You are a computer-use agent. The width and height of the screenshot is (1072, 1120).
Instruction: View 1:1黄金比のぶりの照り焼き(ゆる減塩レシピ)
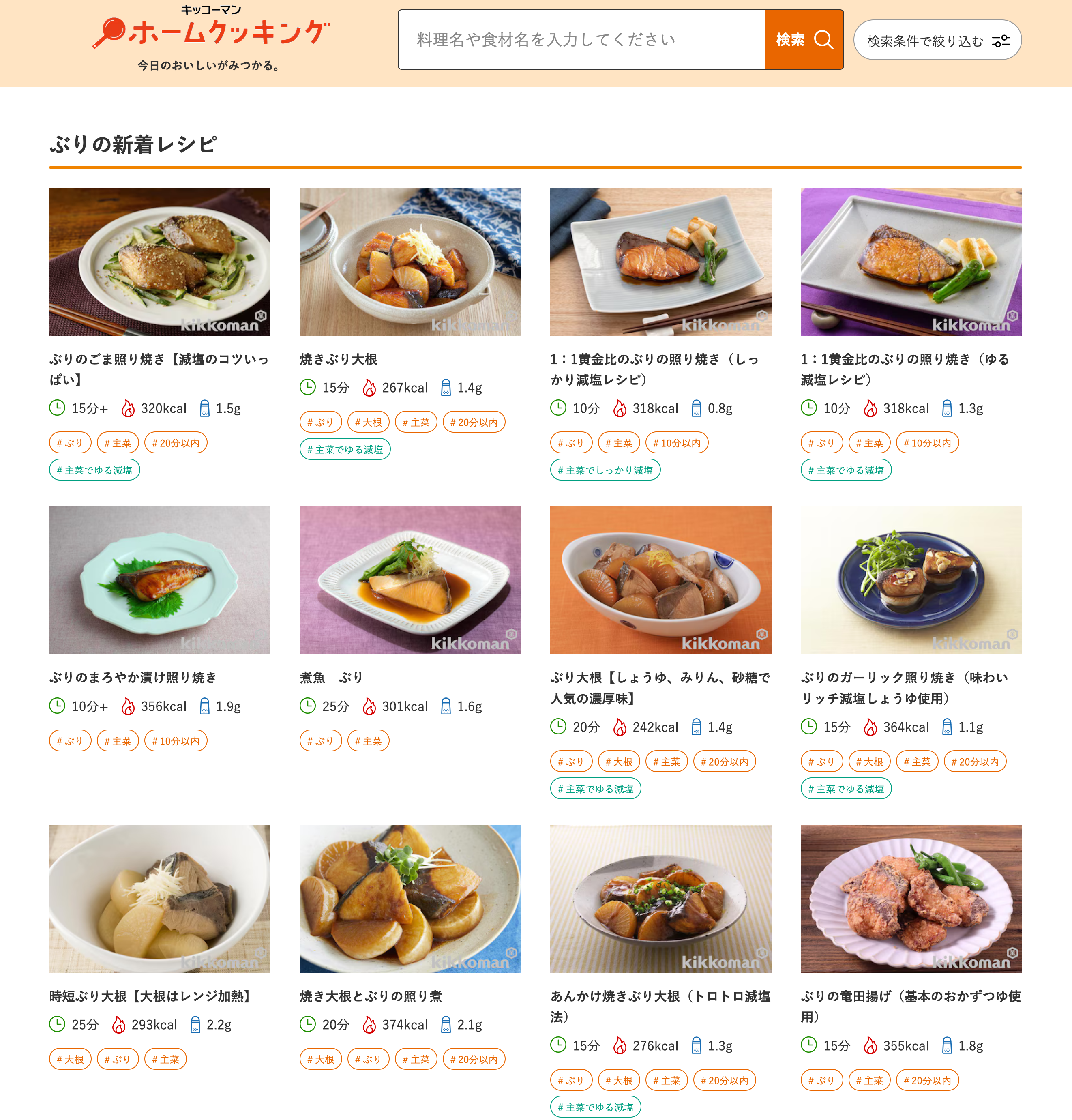click(x=911, y=262)
